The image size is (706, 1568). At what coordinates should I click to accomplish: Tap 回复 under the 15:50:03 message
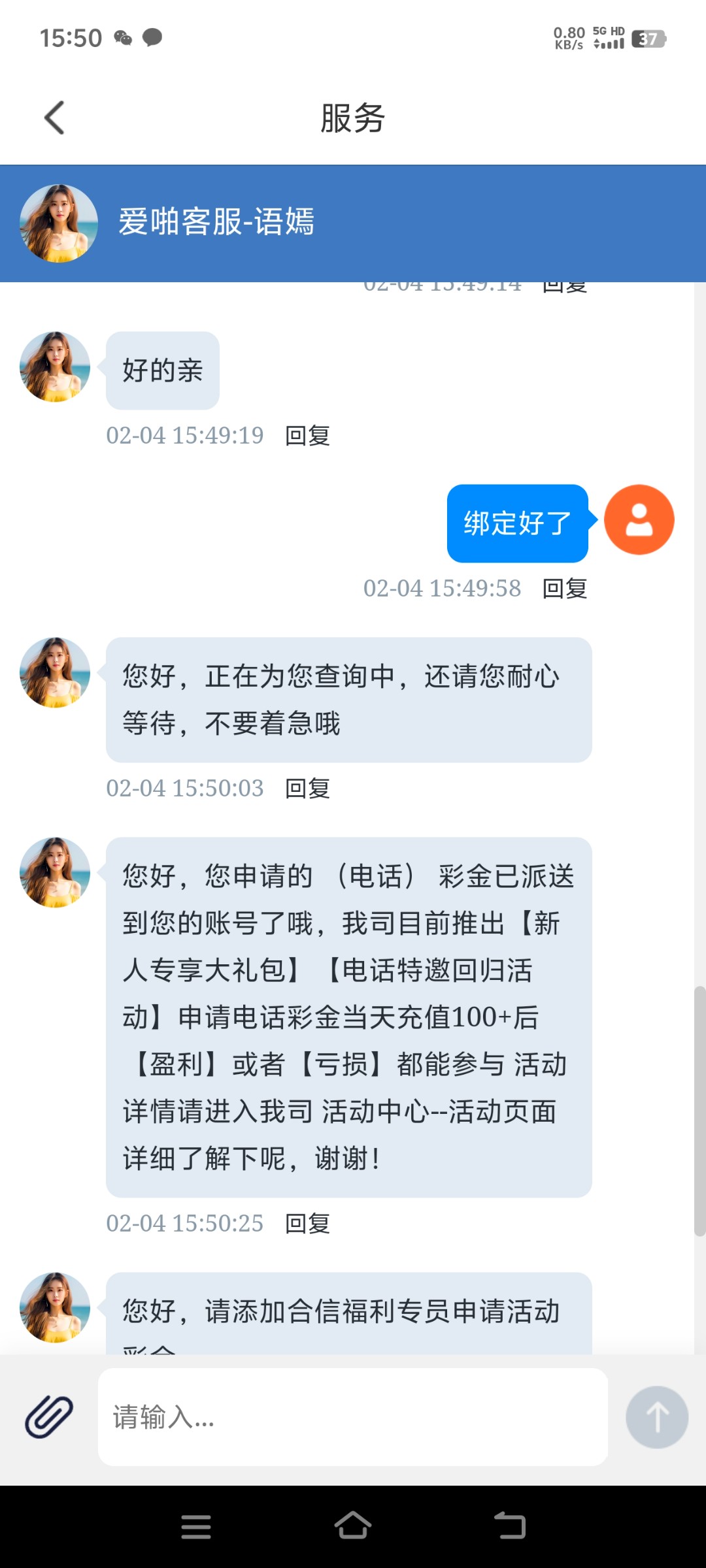pyautogui.click(x=307, y=789)
